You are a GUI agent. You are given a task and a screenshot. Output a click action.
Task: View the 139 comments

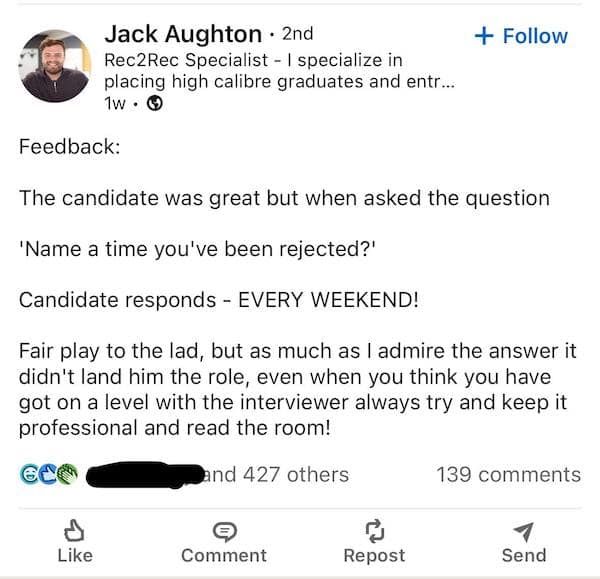pyautogui.click(x=508, y=474)
